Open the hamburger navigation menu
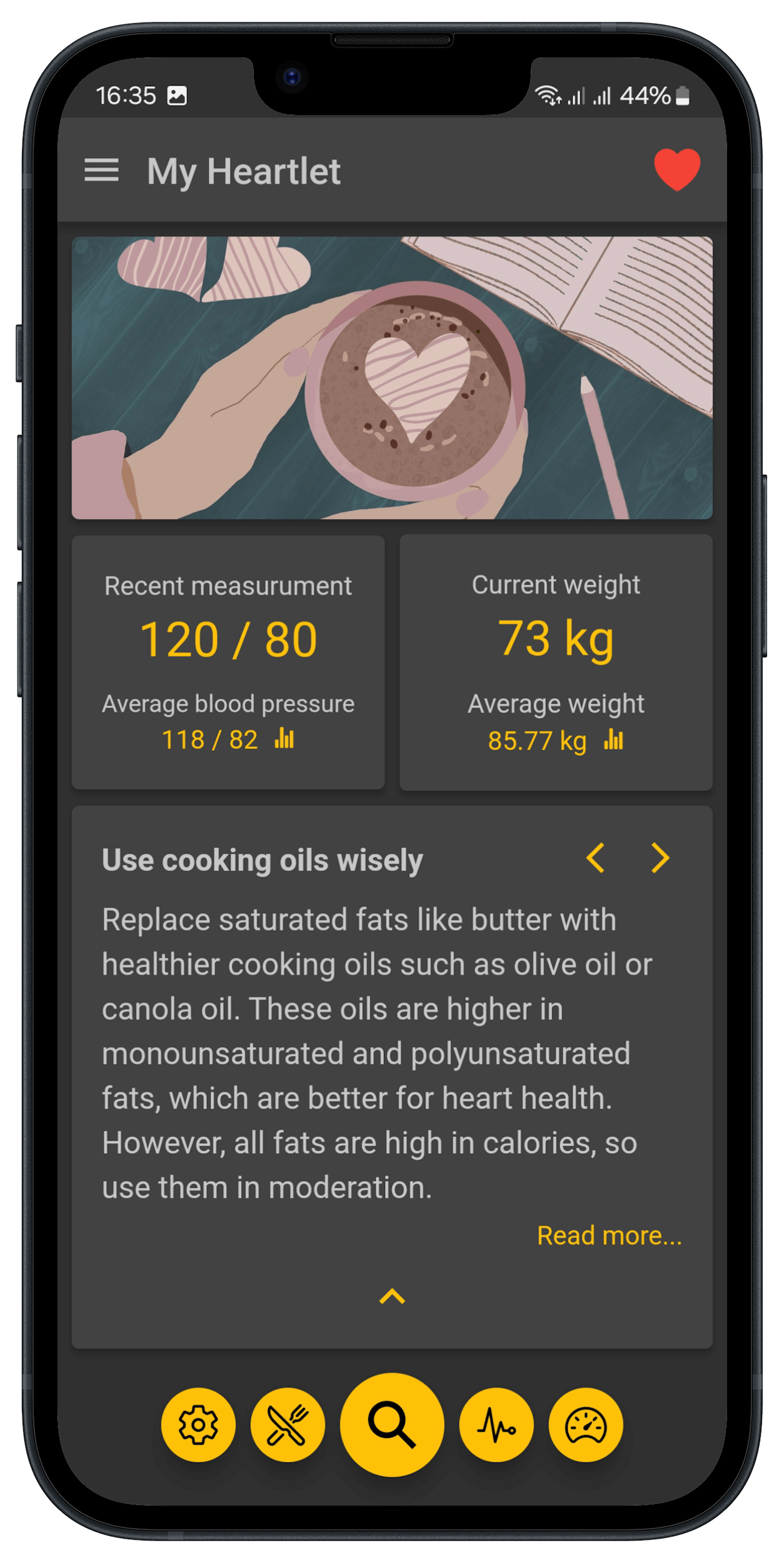 (x=101, y=170)
